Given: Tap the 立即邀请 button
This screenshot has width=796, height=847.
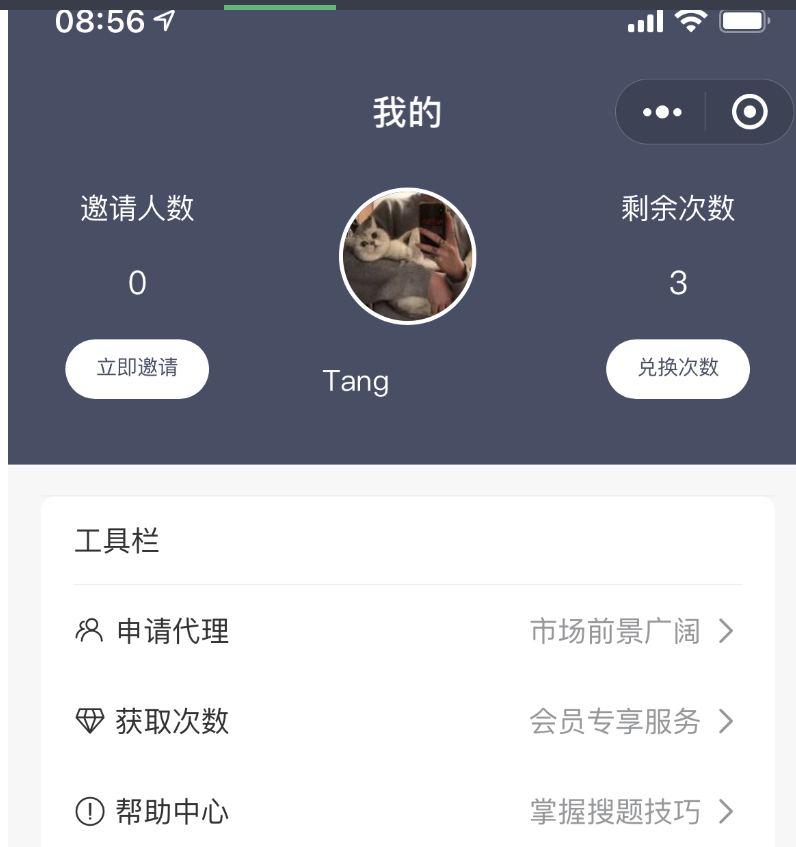Looking at the screenshot, I should [137, 368].
